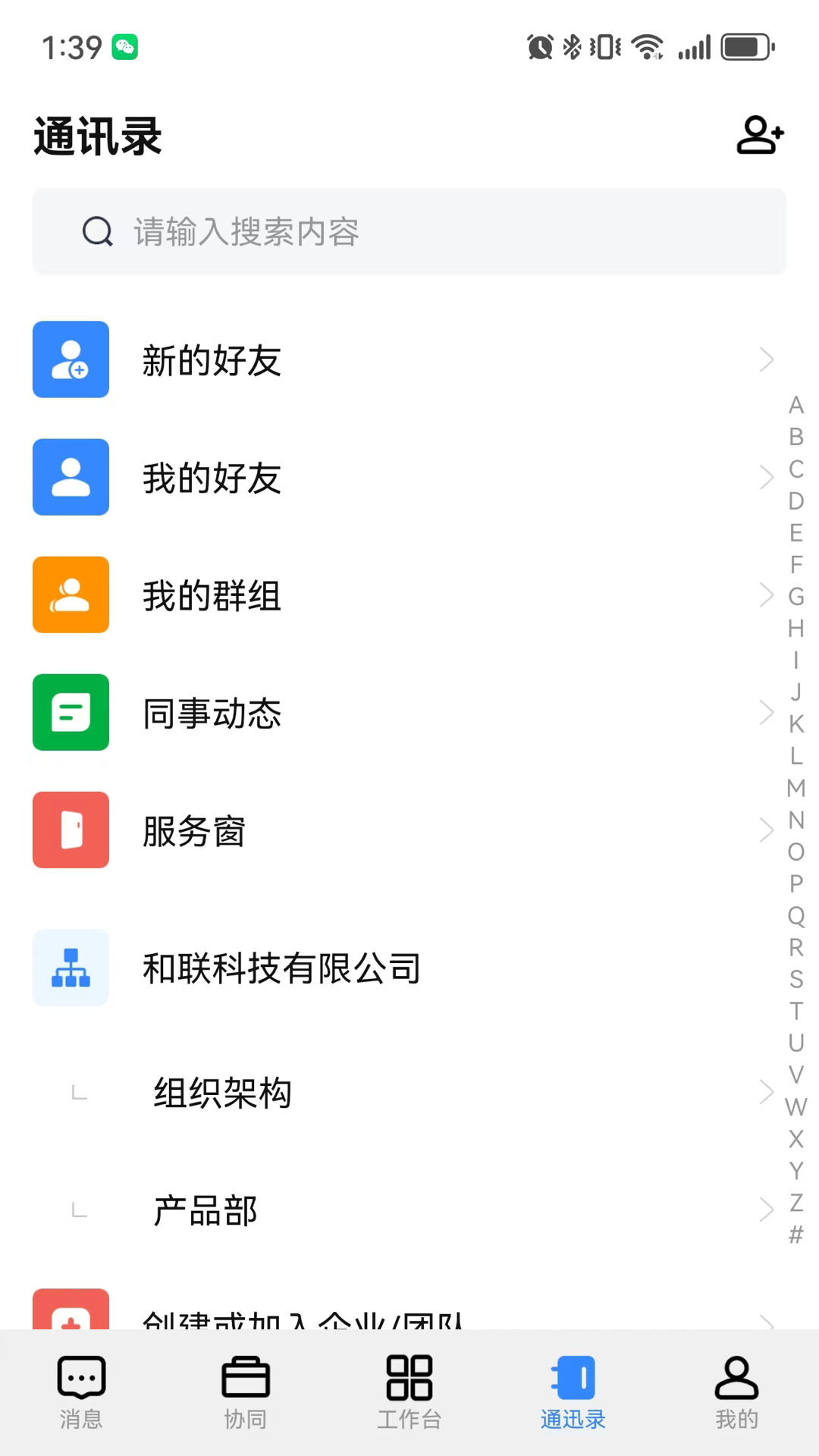Viewport: 819px width, 1456px height.
Task: Switch to the 协同 tab
Action: (245, 1392)
